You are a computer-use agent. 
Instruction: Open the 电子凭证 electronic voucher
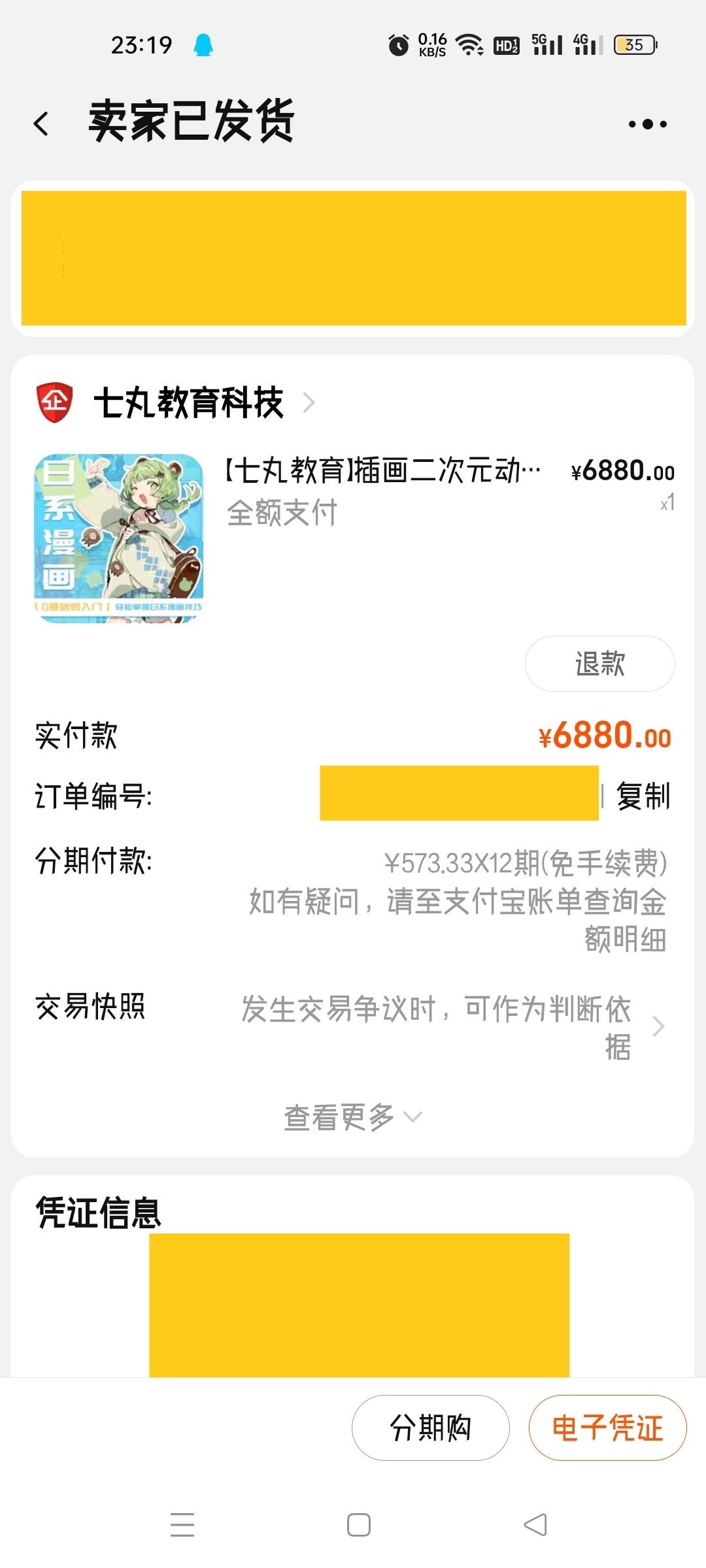[x=607, y=1428]
